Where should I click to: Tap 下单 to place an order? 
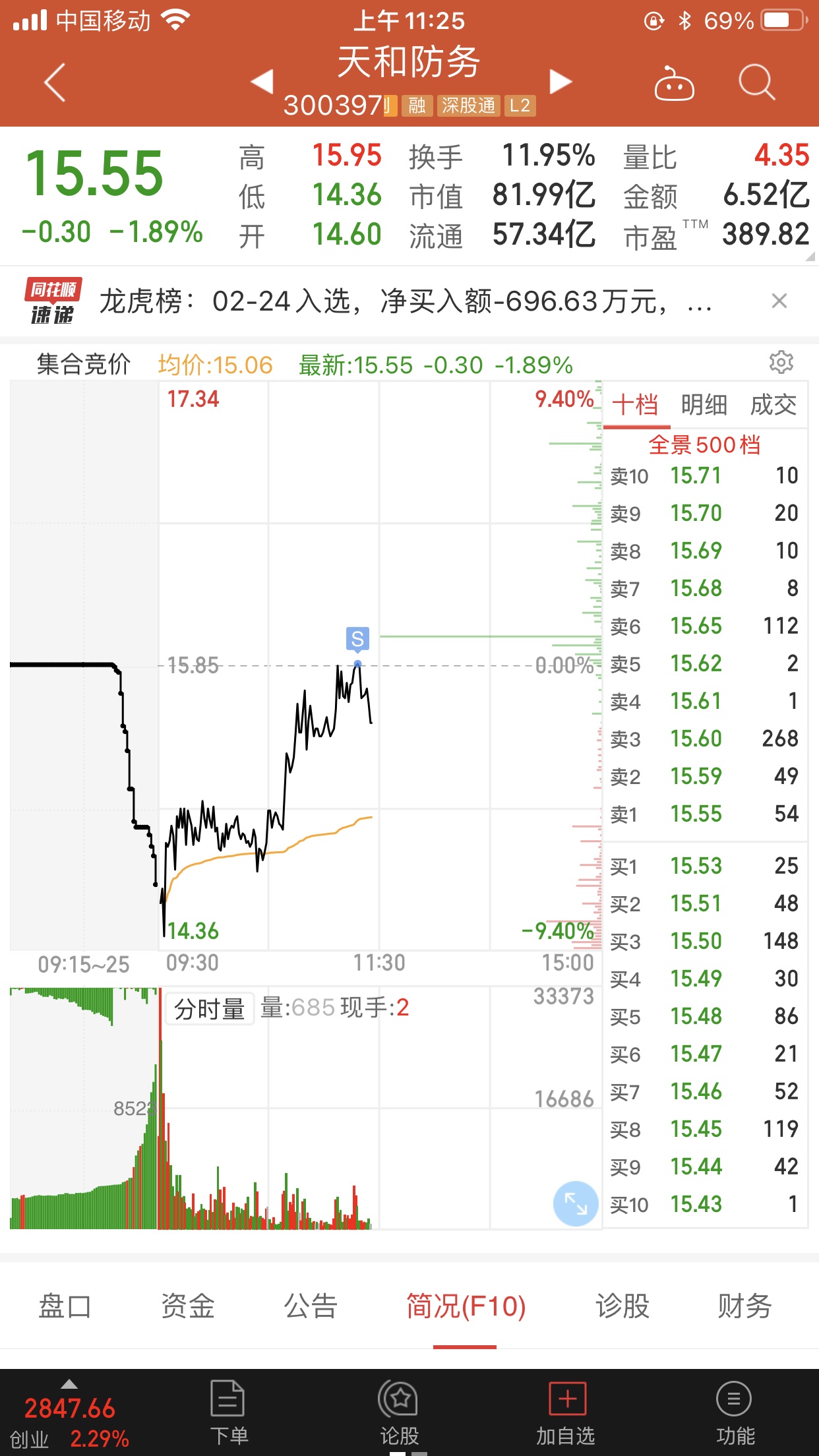click(228, 1412)
